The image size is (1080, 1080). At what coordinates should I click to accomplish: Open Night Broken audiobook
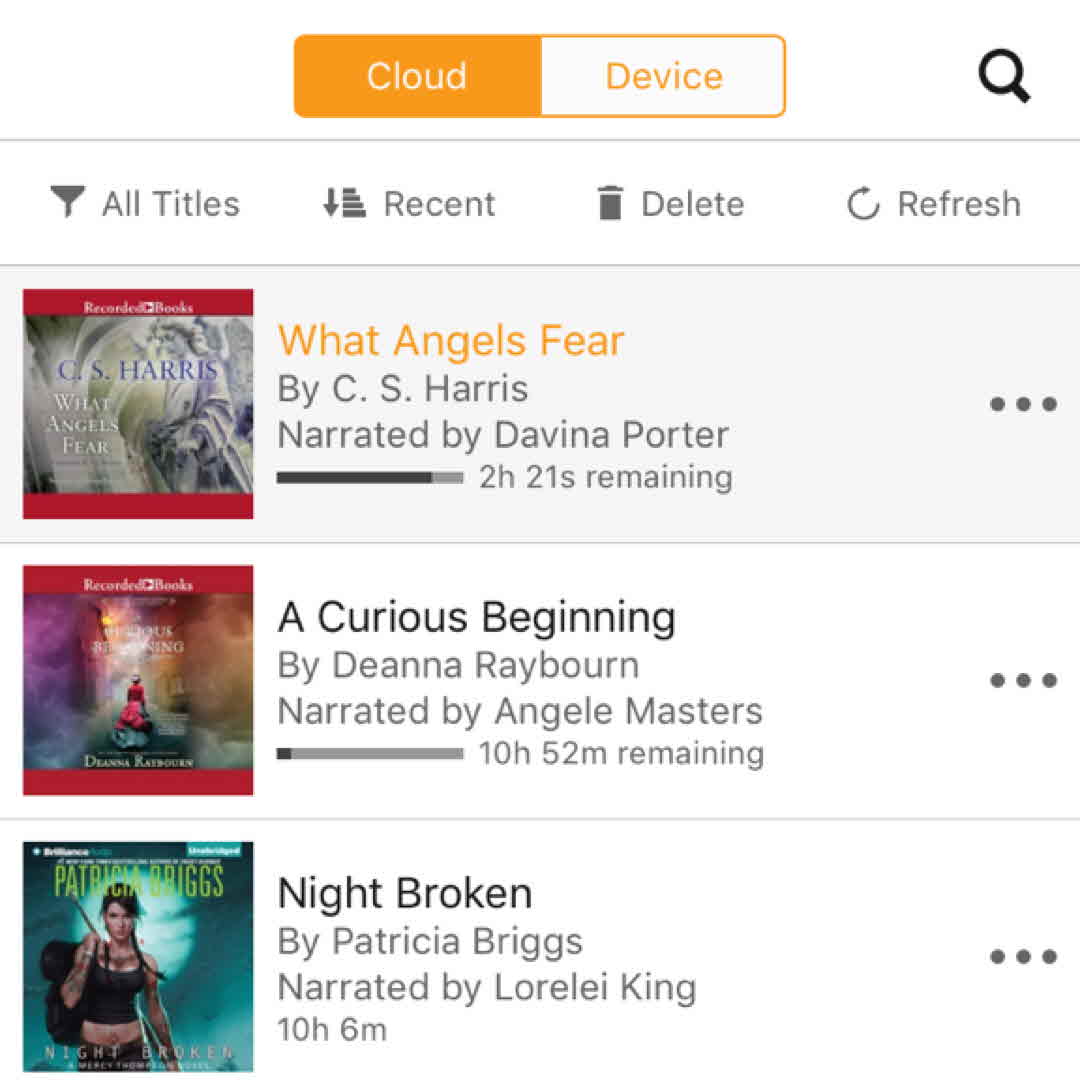coord(404,894)
